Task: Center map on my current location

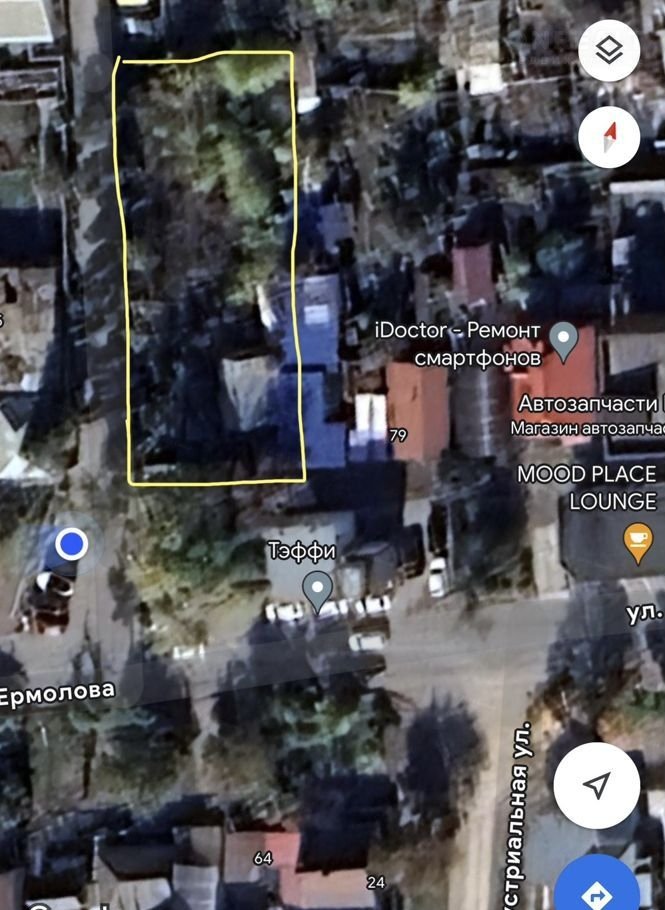Action: point(597,785)
